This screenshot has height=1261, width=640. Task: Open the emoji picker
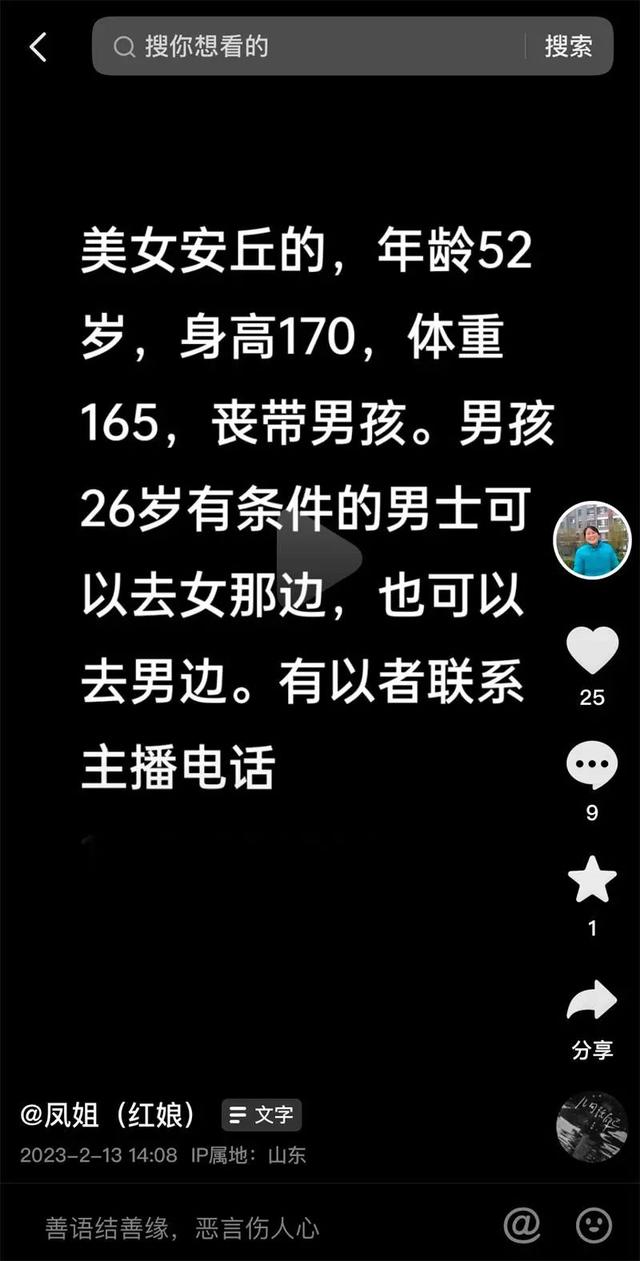point(594,1224)
